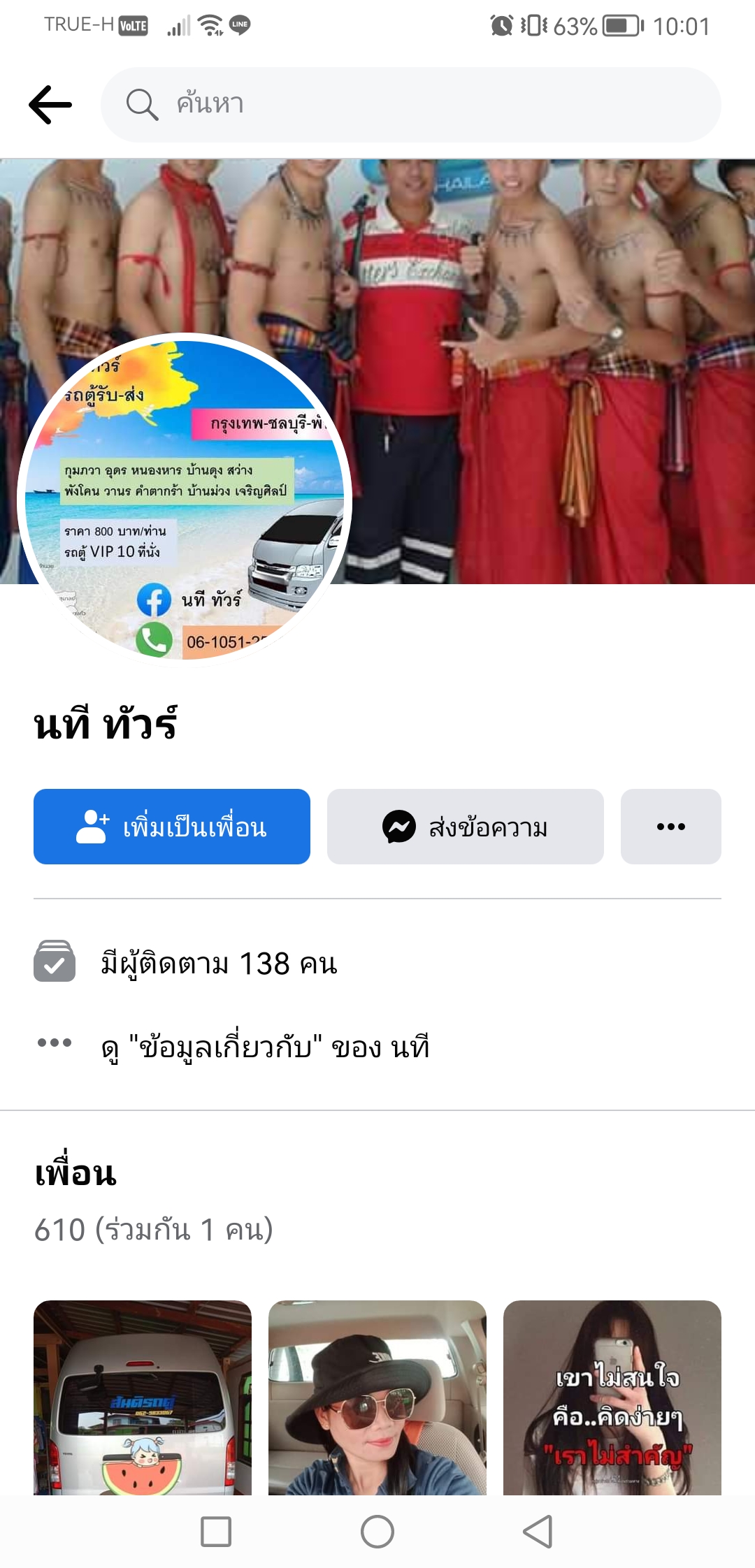Open the friend with the watermelon van photo

click(x=143, y=1398)
